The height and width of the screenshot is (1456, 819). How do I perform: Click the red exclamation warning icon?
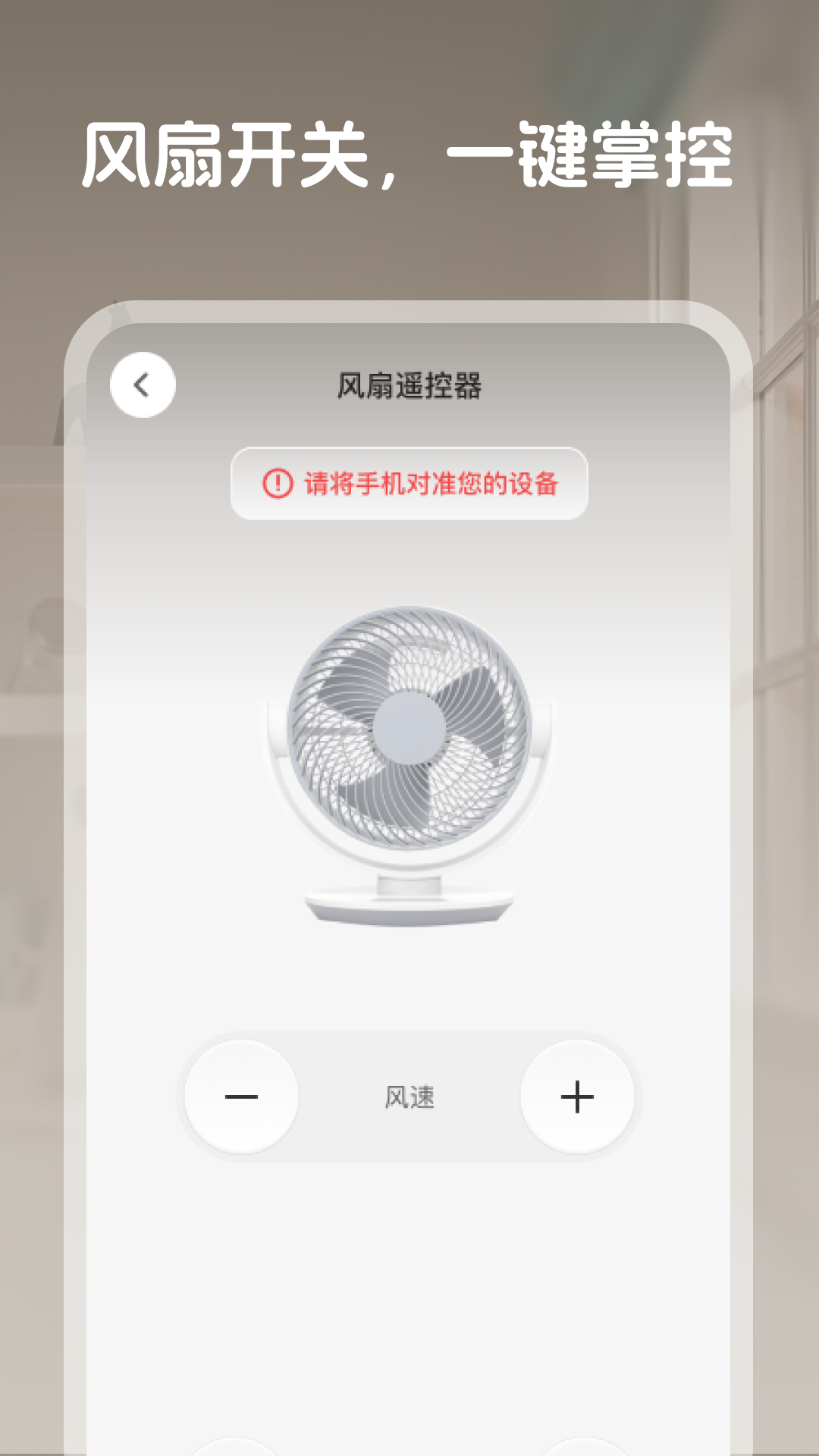278,483
